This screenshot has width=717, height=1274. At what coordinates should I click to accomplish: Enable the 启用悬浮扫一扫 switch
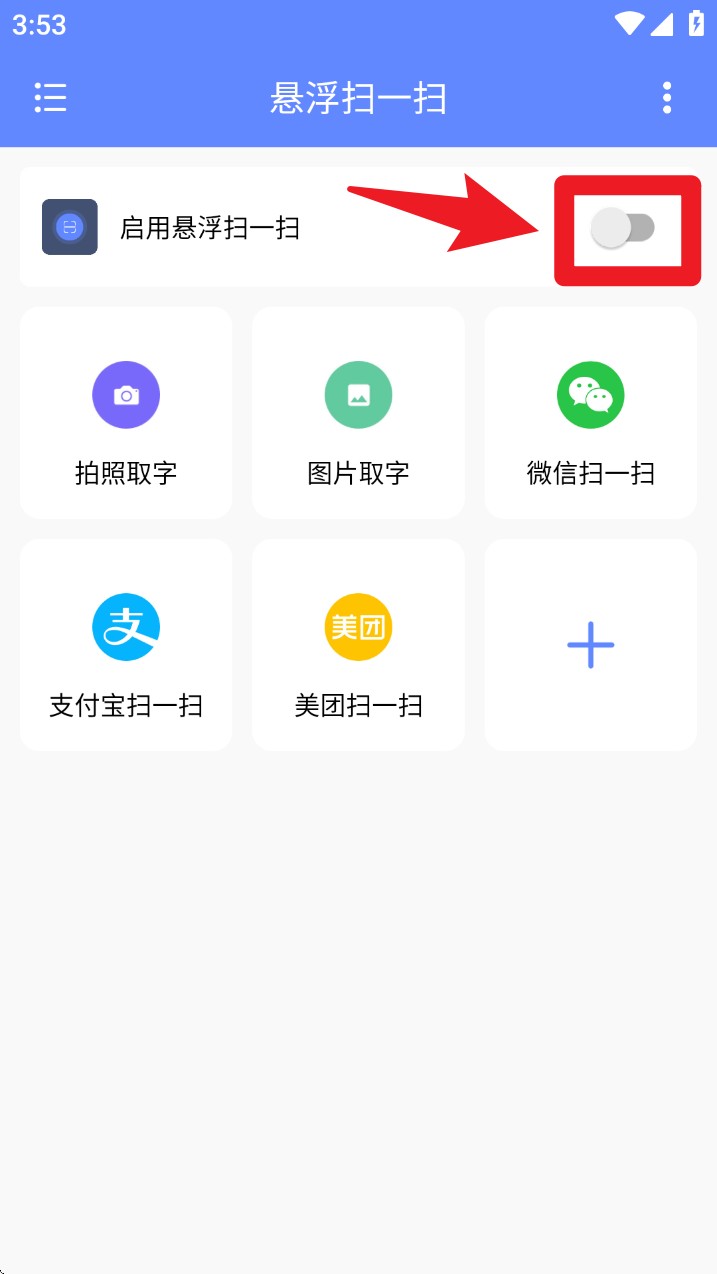[x=623, y=228]
